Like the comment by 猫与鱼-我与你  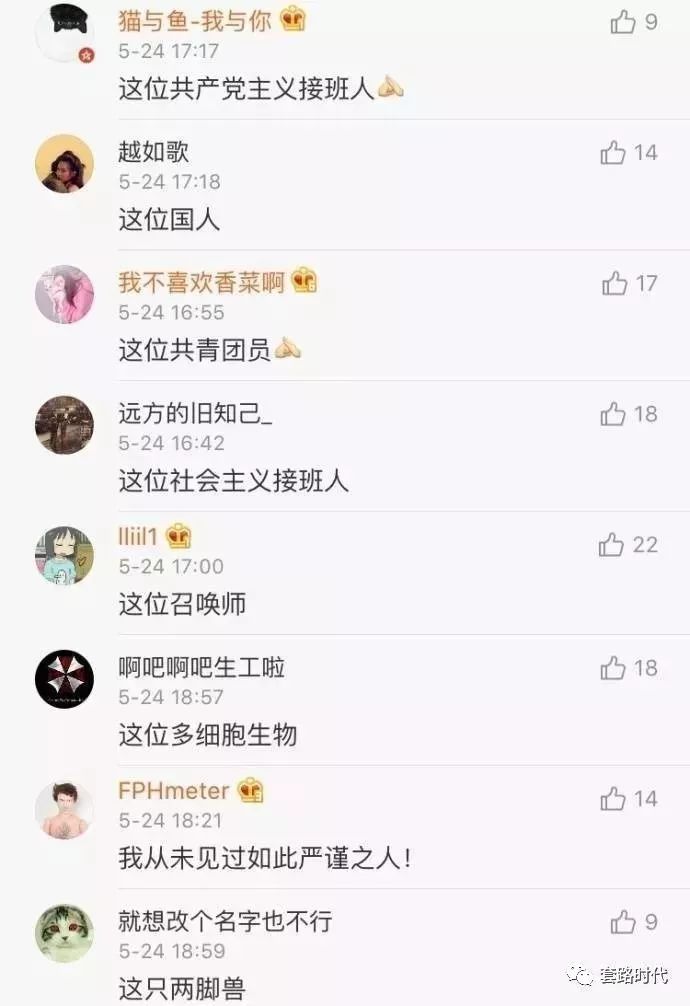click(x=623, y=22)
